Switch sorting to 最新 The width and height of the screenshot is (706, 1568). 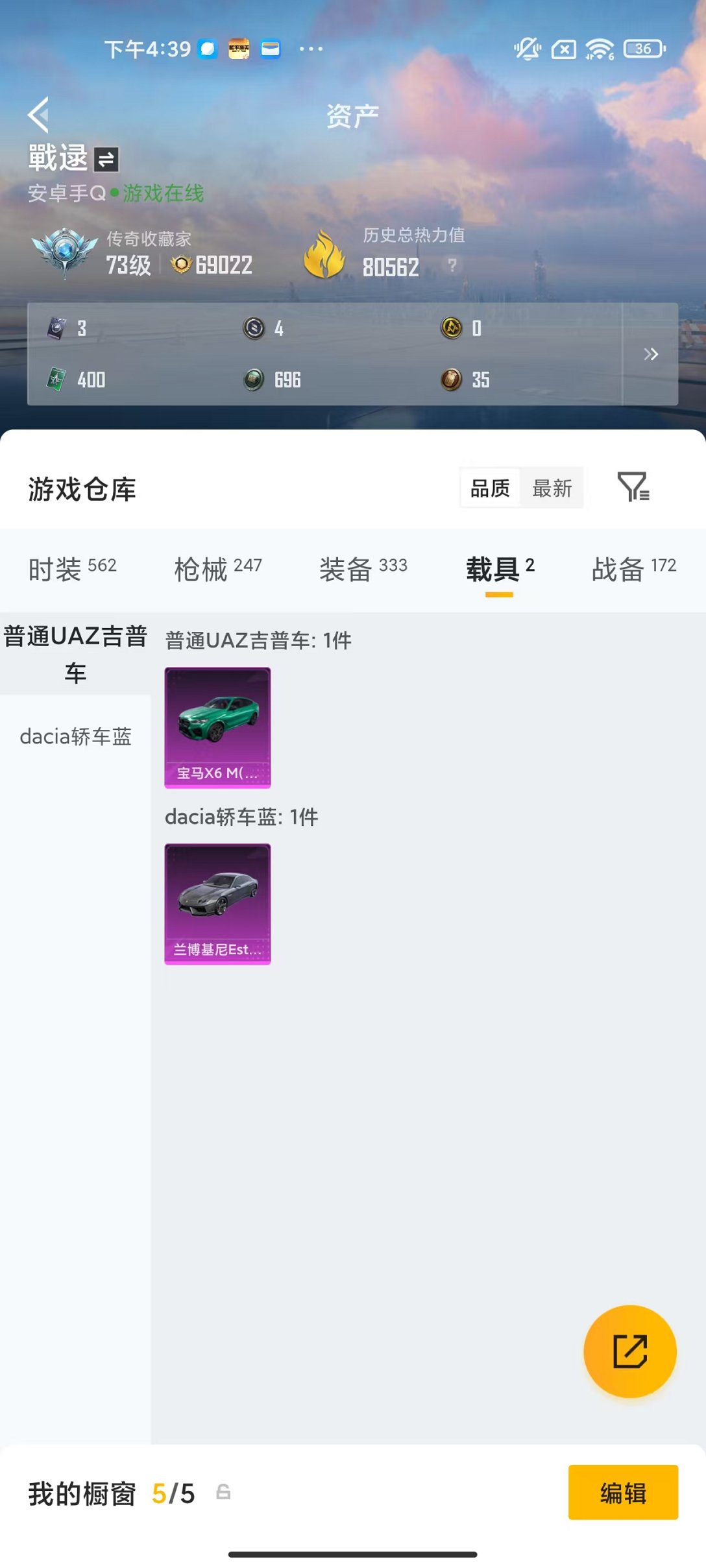pos(552,488)
